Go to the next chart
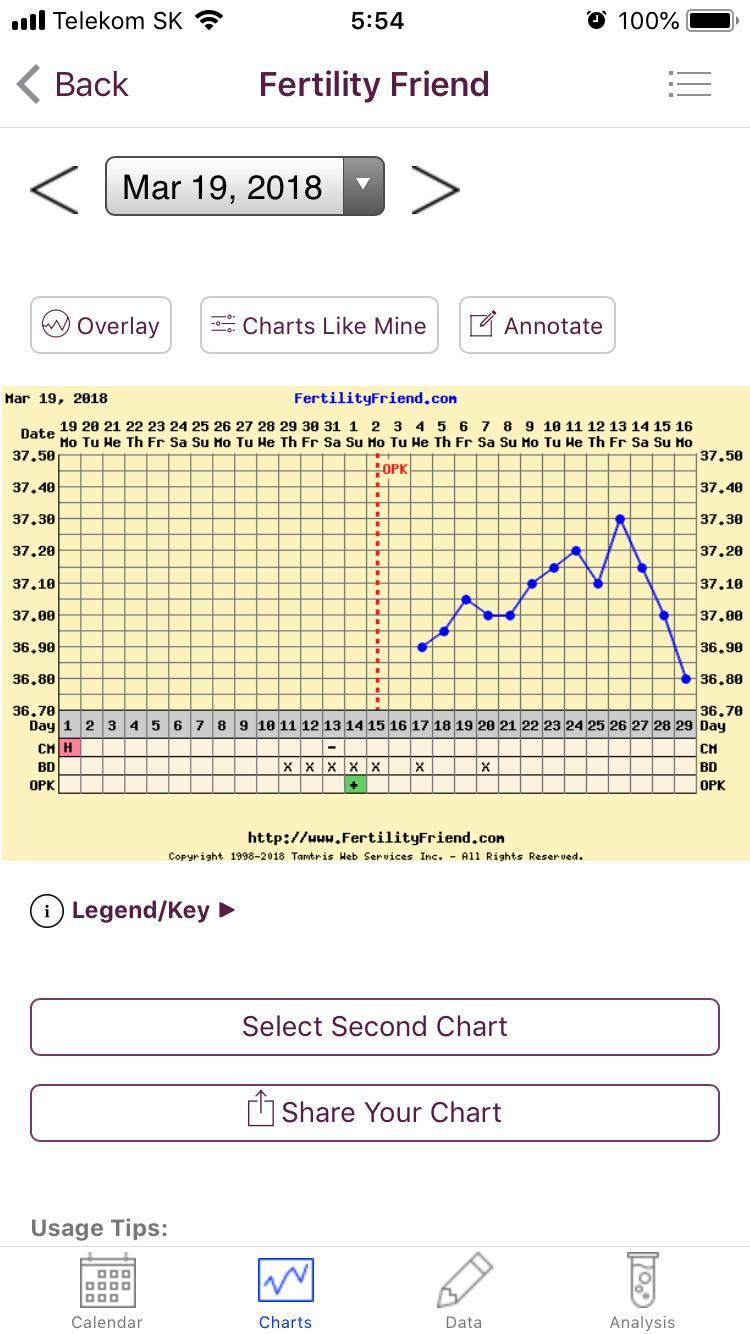Viewport: 750px width, 1334px height. 435,188
